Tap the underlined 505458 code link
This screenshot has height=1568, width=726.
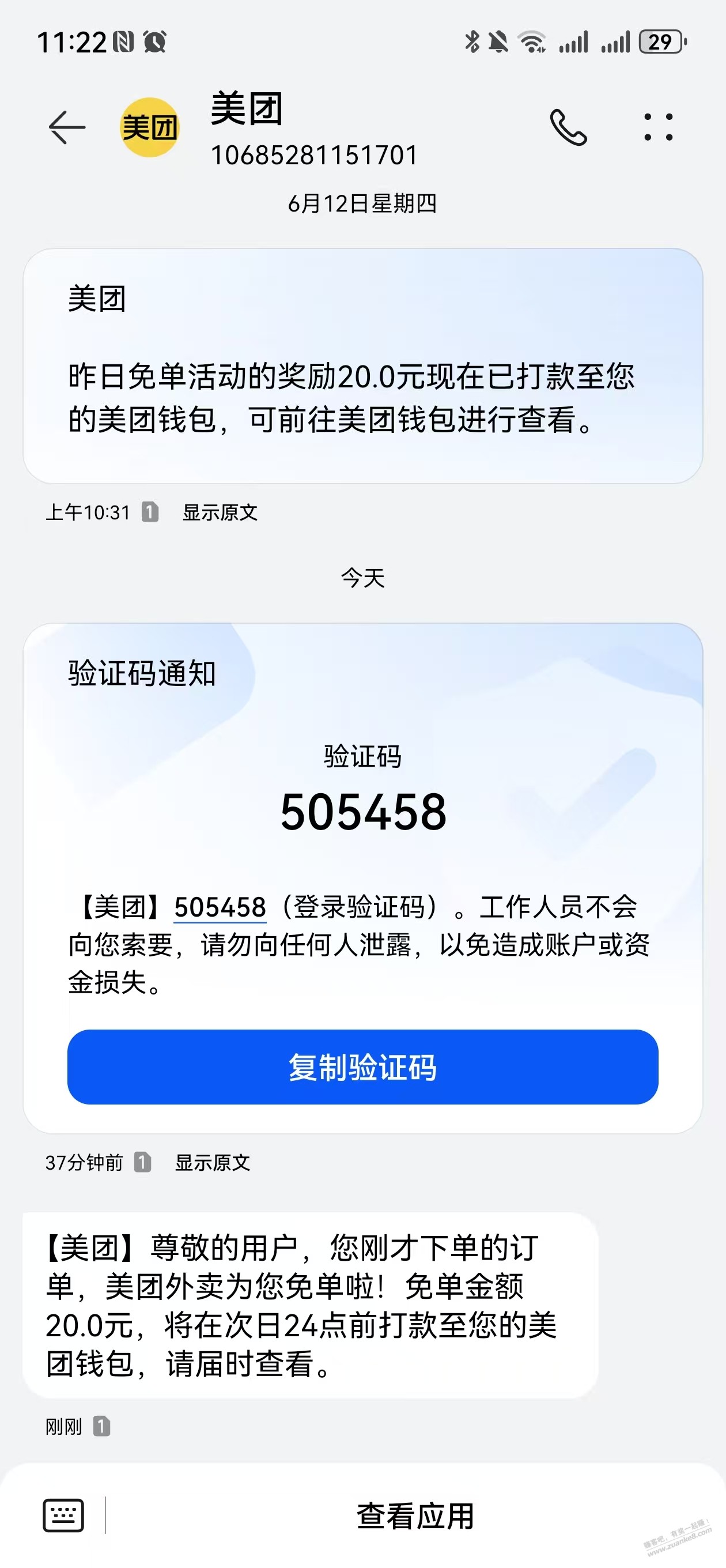220,907
